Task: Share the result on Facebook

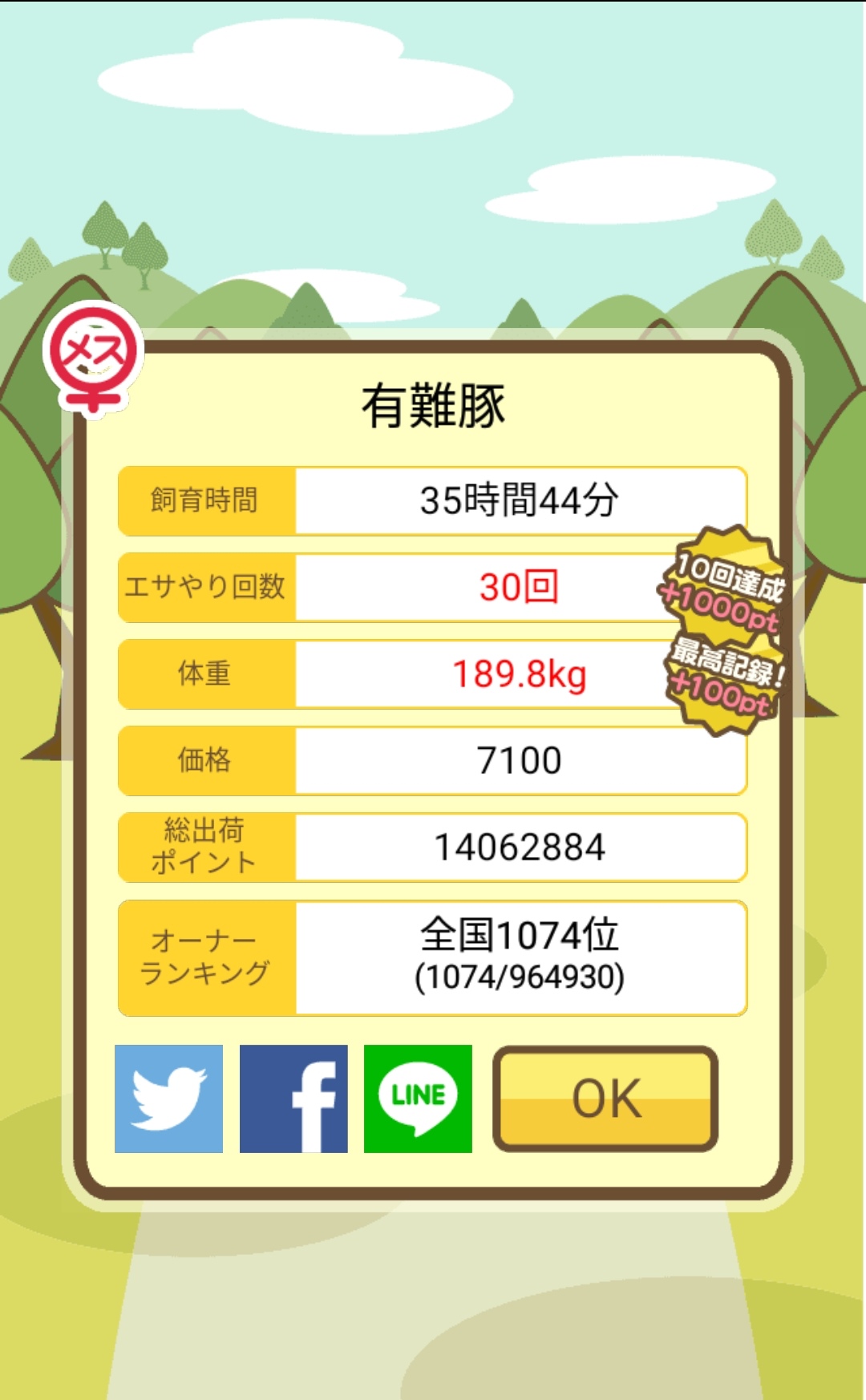Action: (x=293, y=1099)
